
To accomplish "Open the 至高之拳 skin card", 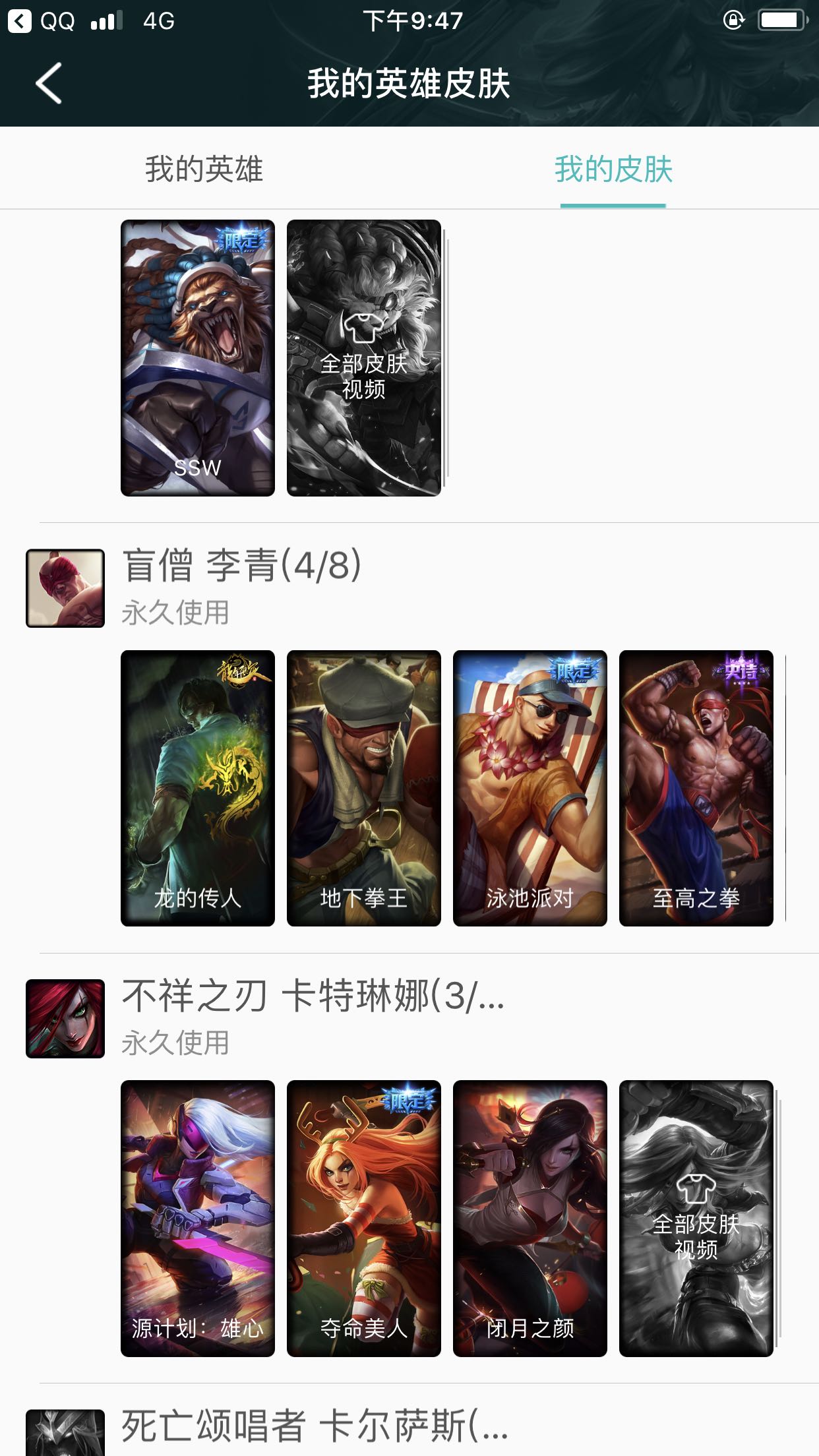I will 696,788.
